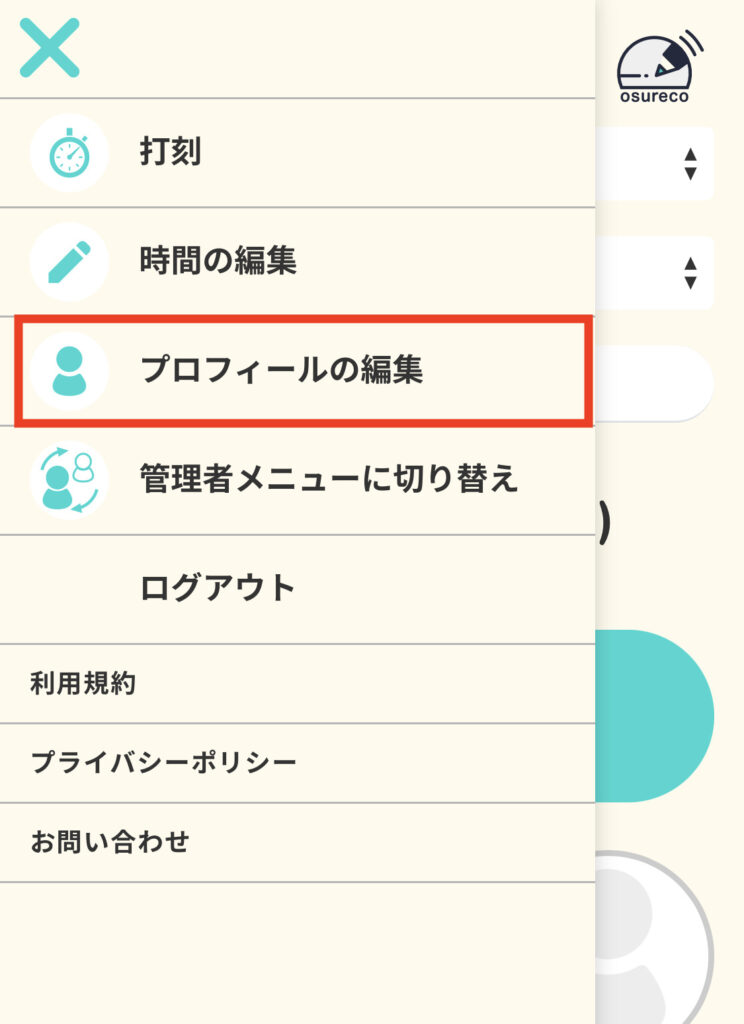Tap ログアウト to sign out
Image resolution: width=744 pixels, height=1024 pixels.
(217, 588)
